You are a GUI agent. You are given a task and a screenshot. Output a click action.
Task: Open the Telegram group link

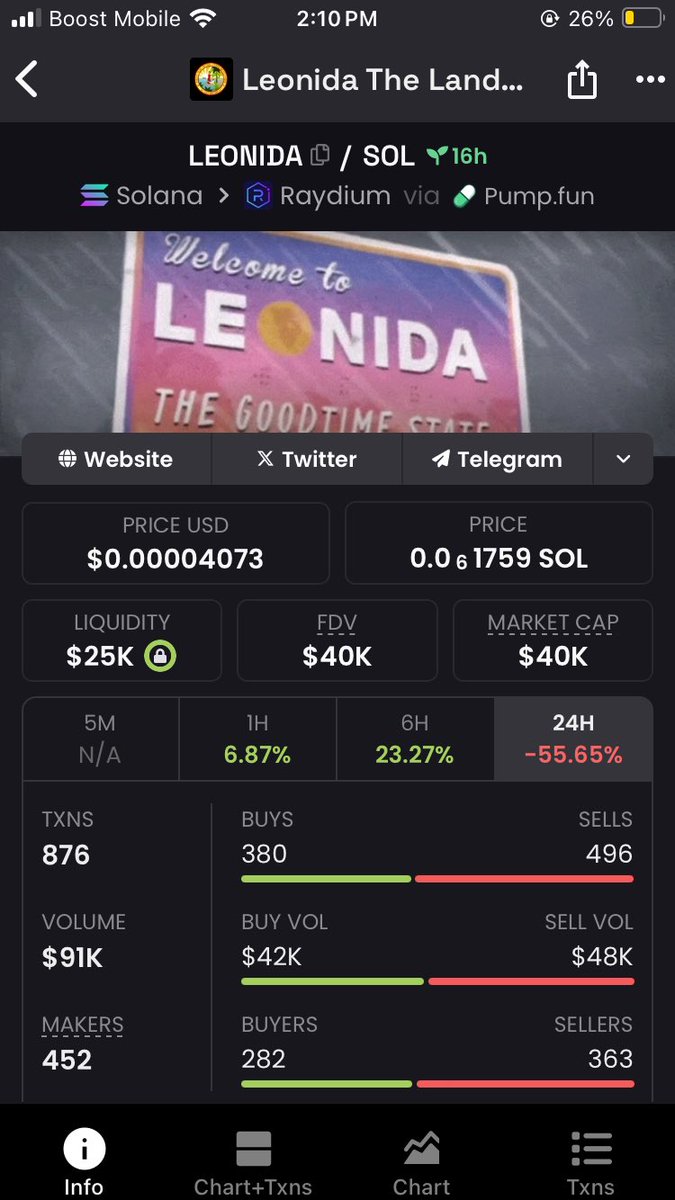[x=497, y=459]
